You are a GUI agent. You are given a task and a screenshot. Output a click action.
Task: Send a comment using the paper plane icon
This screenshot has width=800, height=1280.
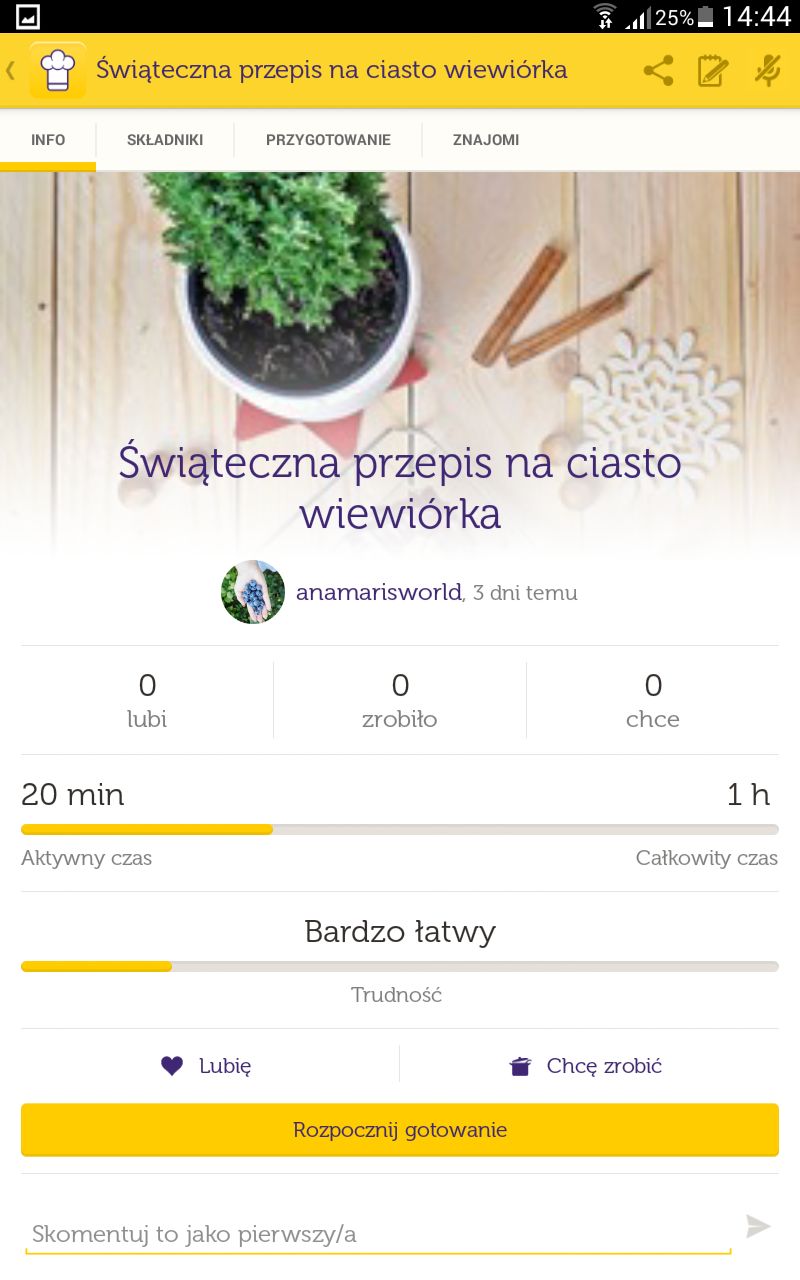coord(760,1226)
